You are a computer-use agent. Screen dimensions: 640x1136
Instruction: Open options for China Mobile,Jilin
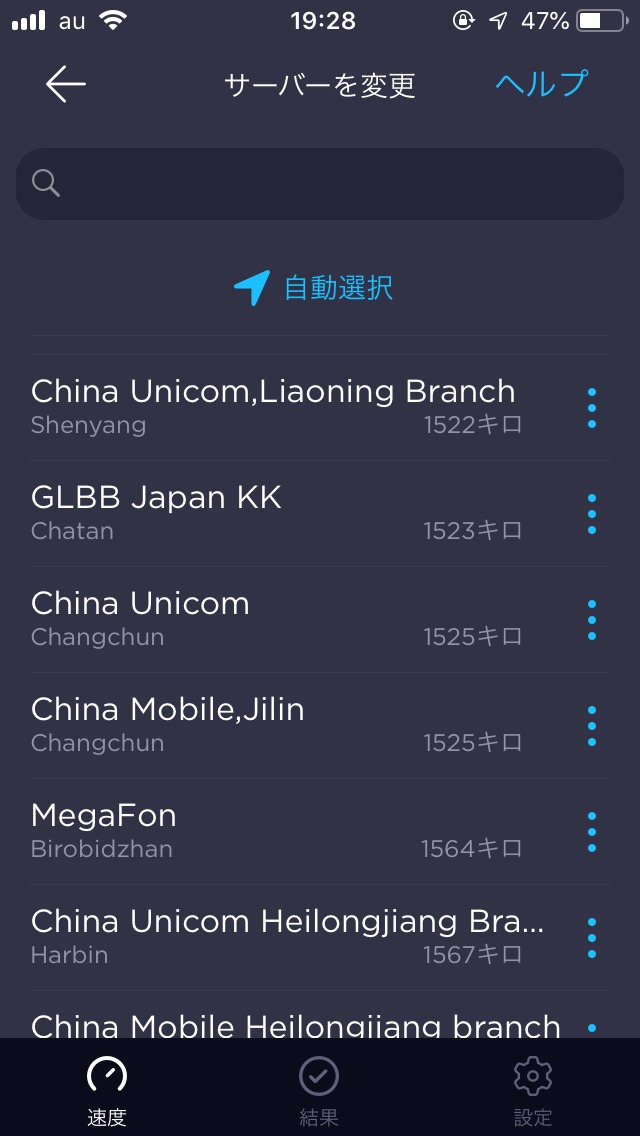coord(592,725)
